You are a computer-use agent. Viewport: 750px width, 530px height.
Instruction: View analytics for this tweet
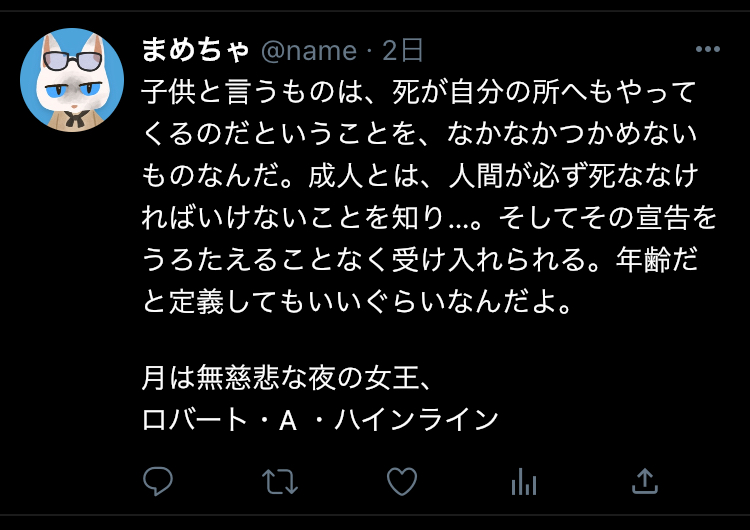pos(523,482)
